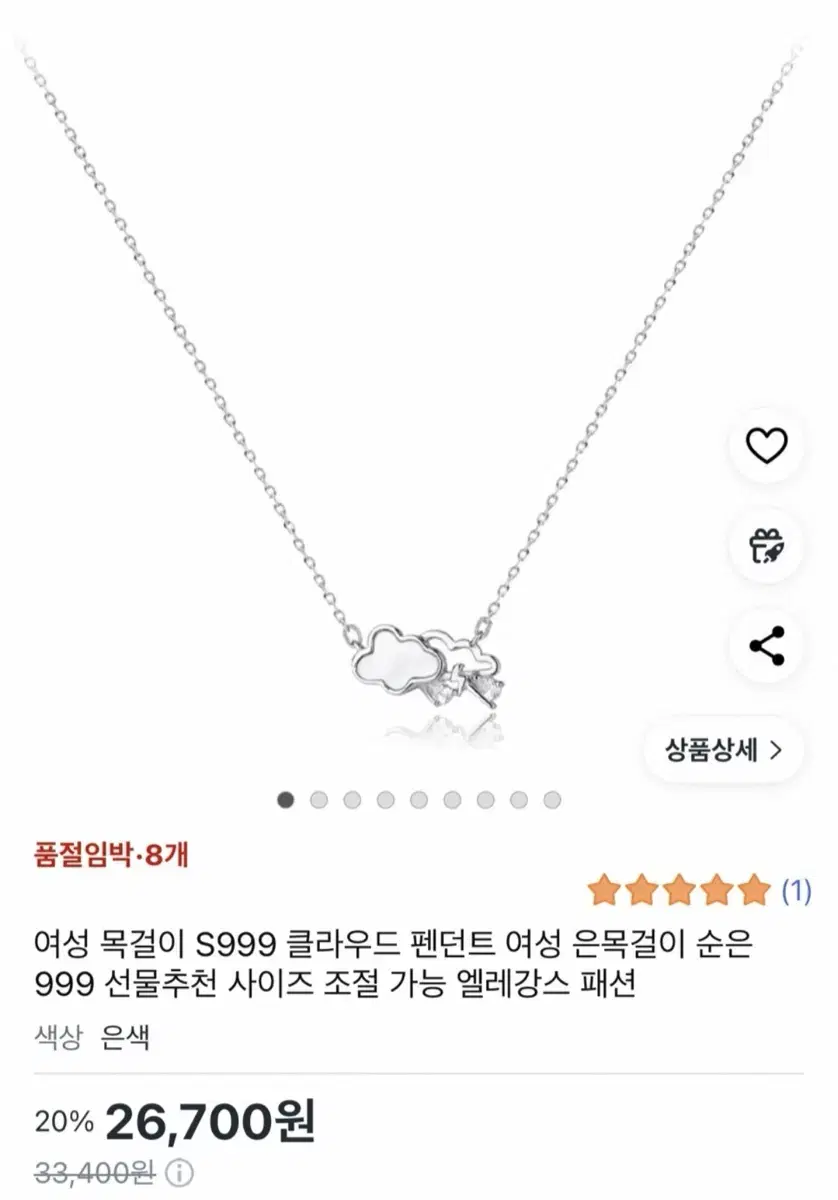Open the 은색 color option
This screenshot has height=1200, width=838.
coord(124,1036)
